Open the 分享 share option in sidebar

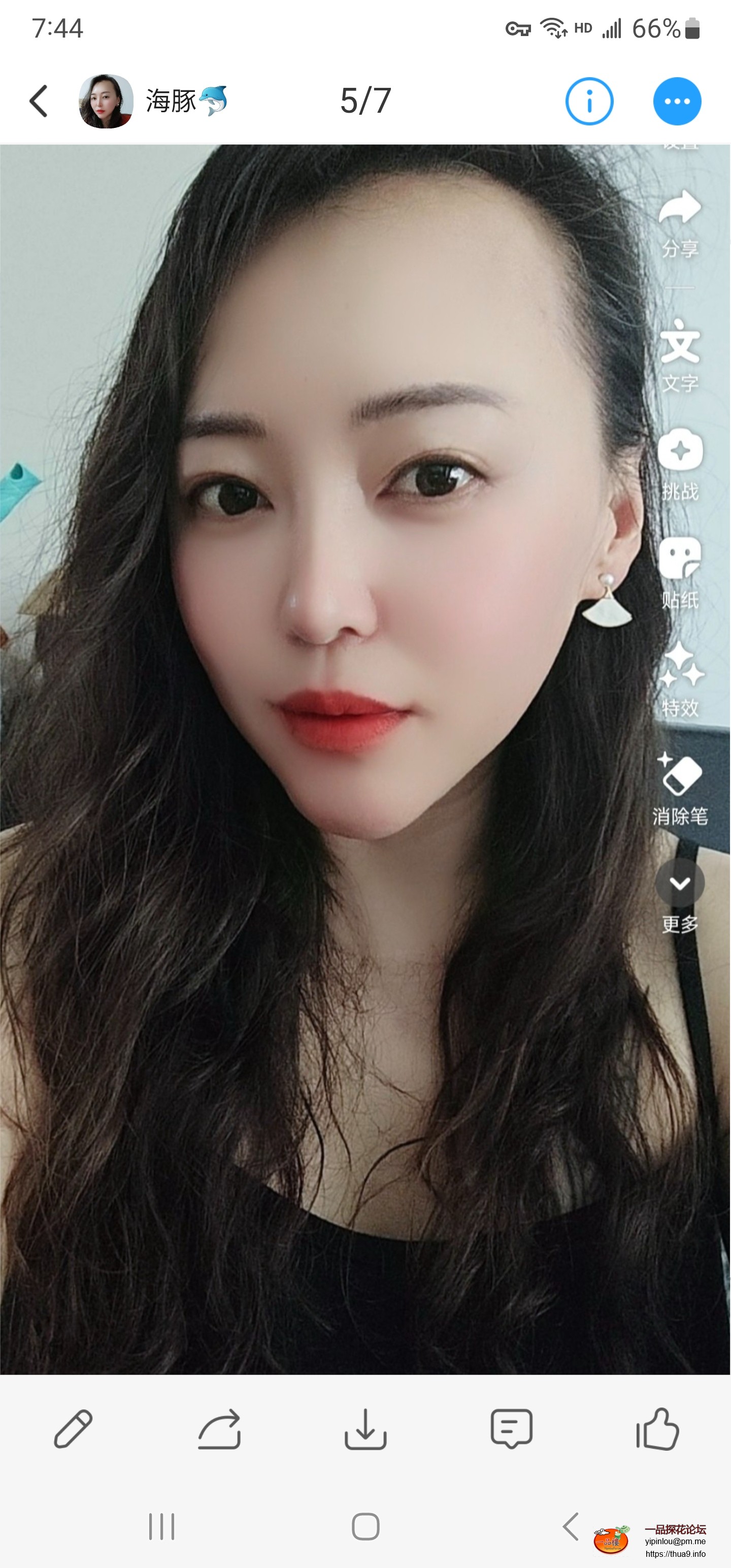point(680,219)
